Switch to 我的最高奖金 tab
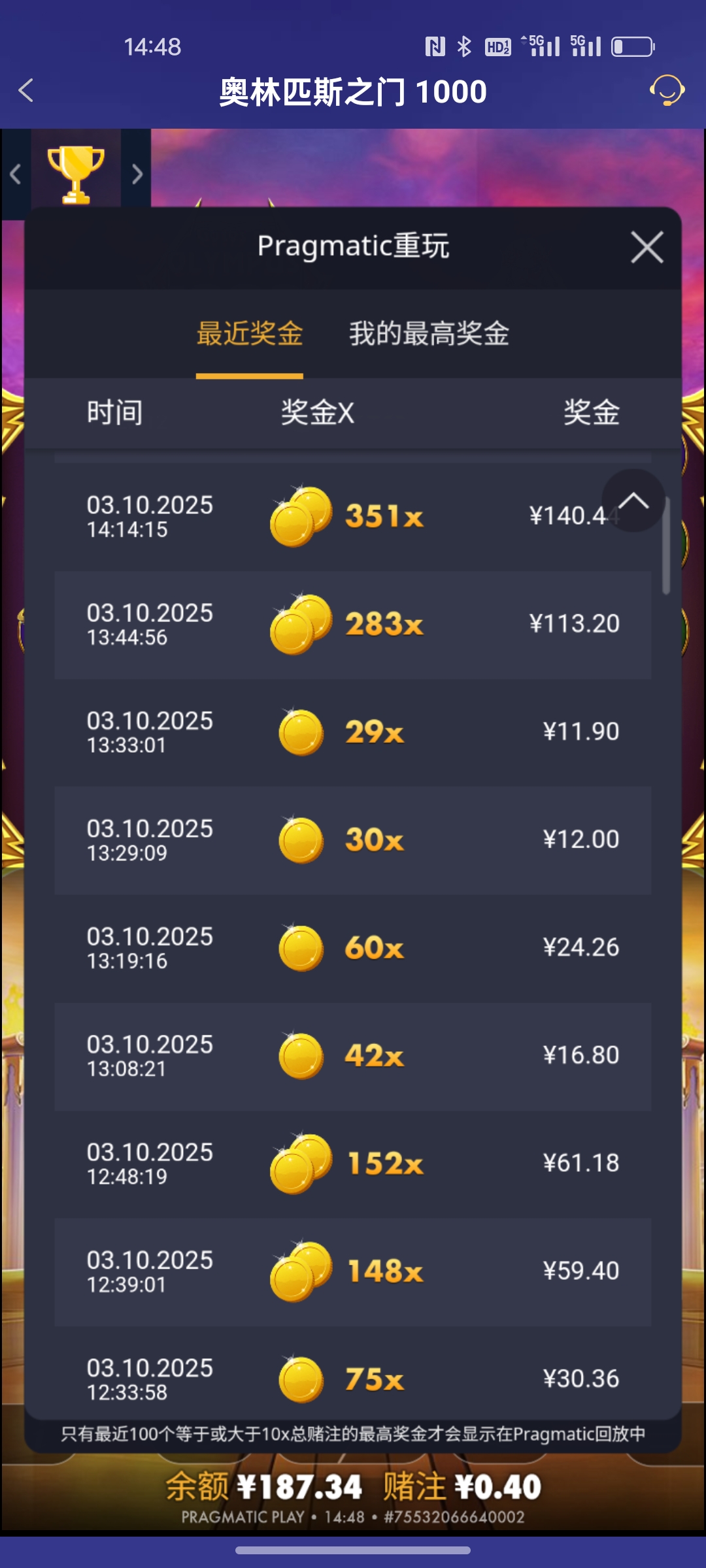 tap(429, 334)
